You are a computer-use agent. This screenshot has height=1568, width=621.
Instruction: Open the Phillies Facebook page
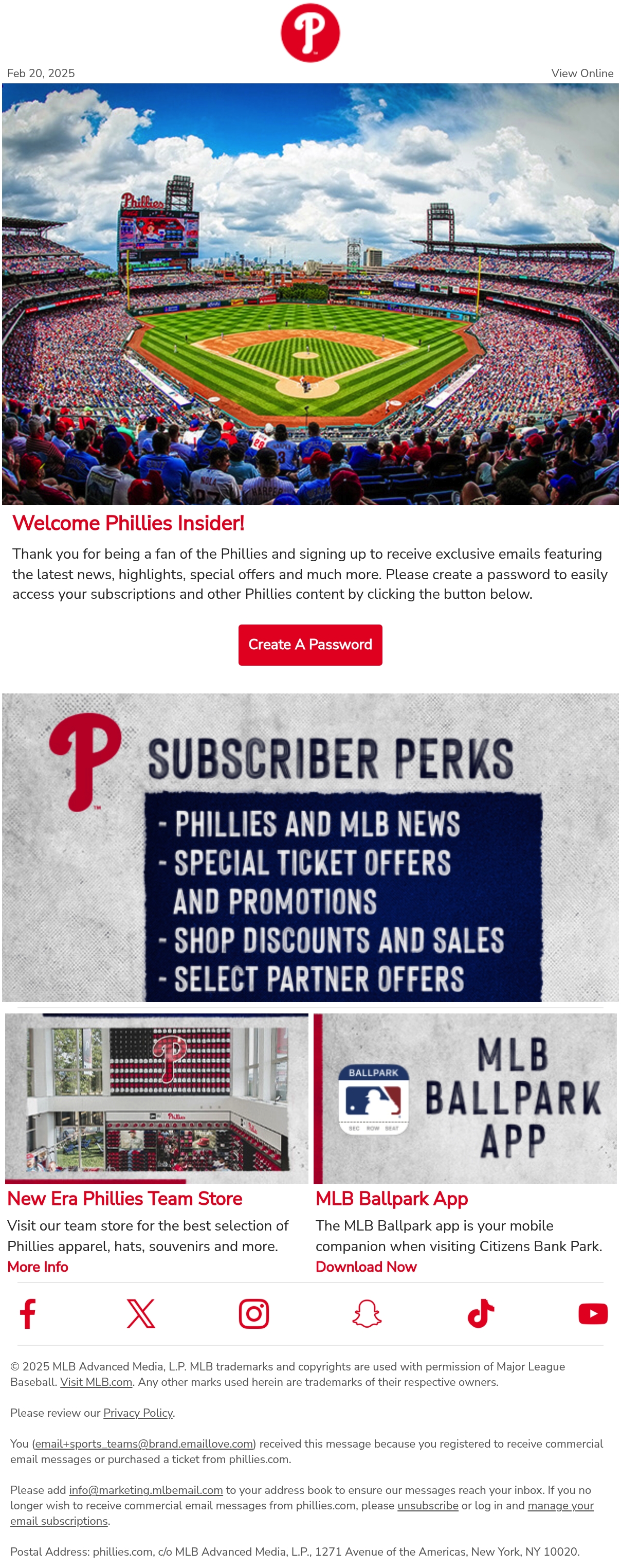point(28,1313)
